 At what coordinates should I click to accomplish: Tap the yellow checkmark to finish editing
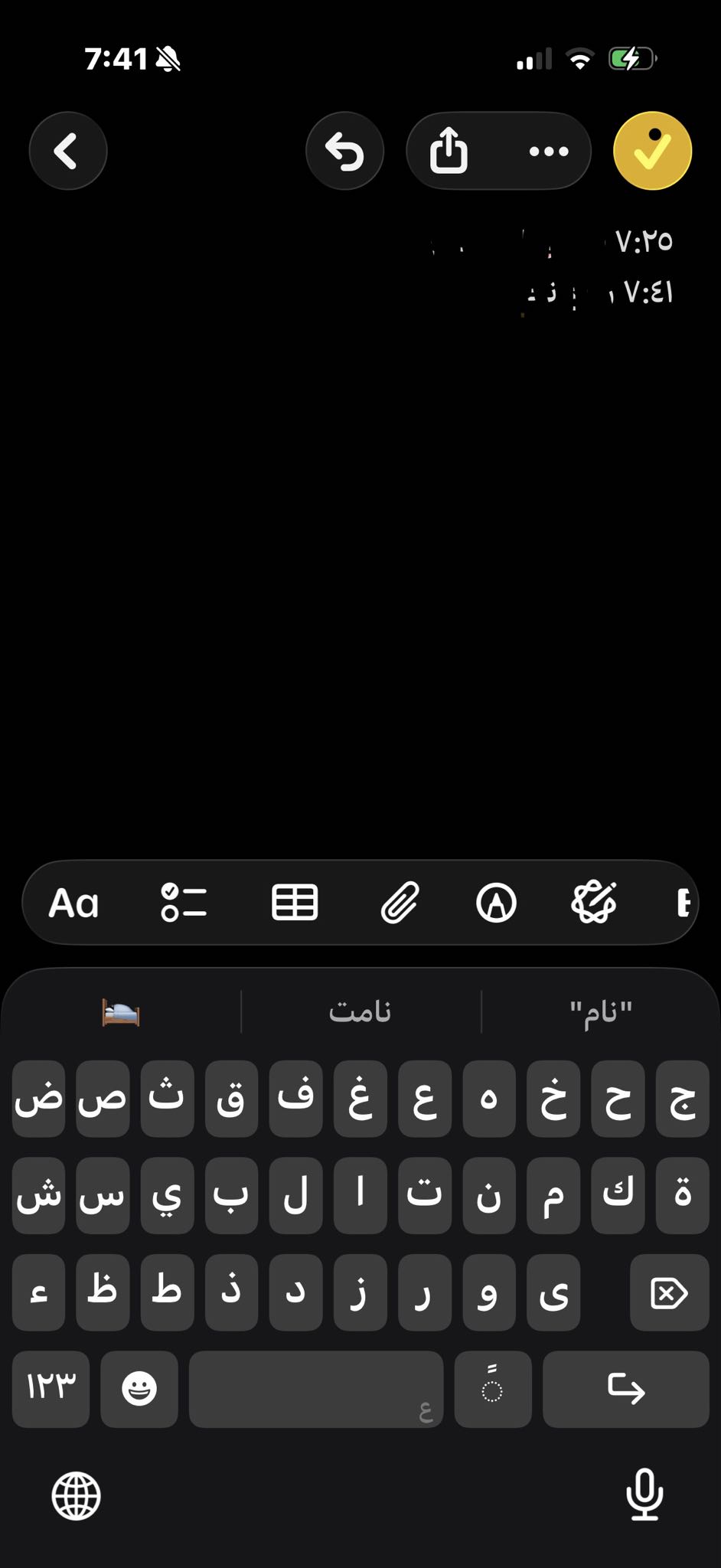(652, 151)
